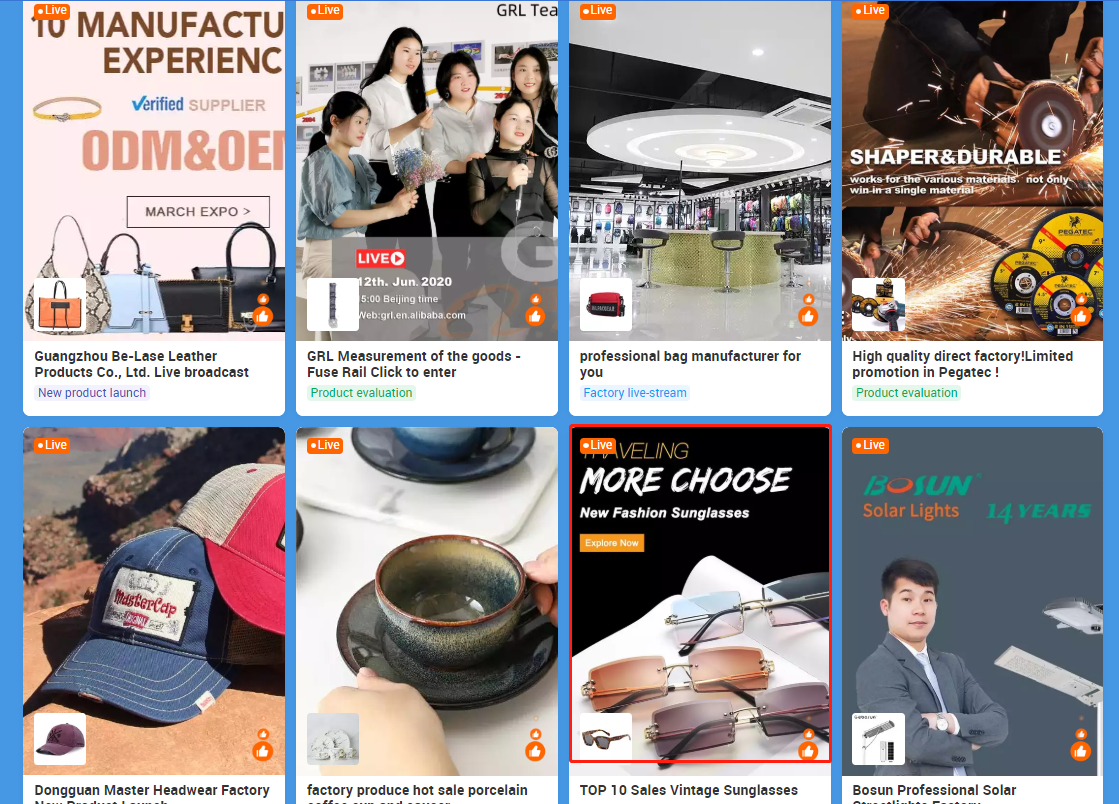The width and height of the screenshot is (1119, 804).
Task: Select the Factory live-stream tag
Action: [x=635, y=393]
